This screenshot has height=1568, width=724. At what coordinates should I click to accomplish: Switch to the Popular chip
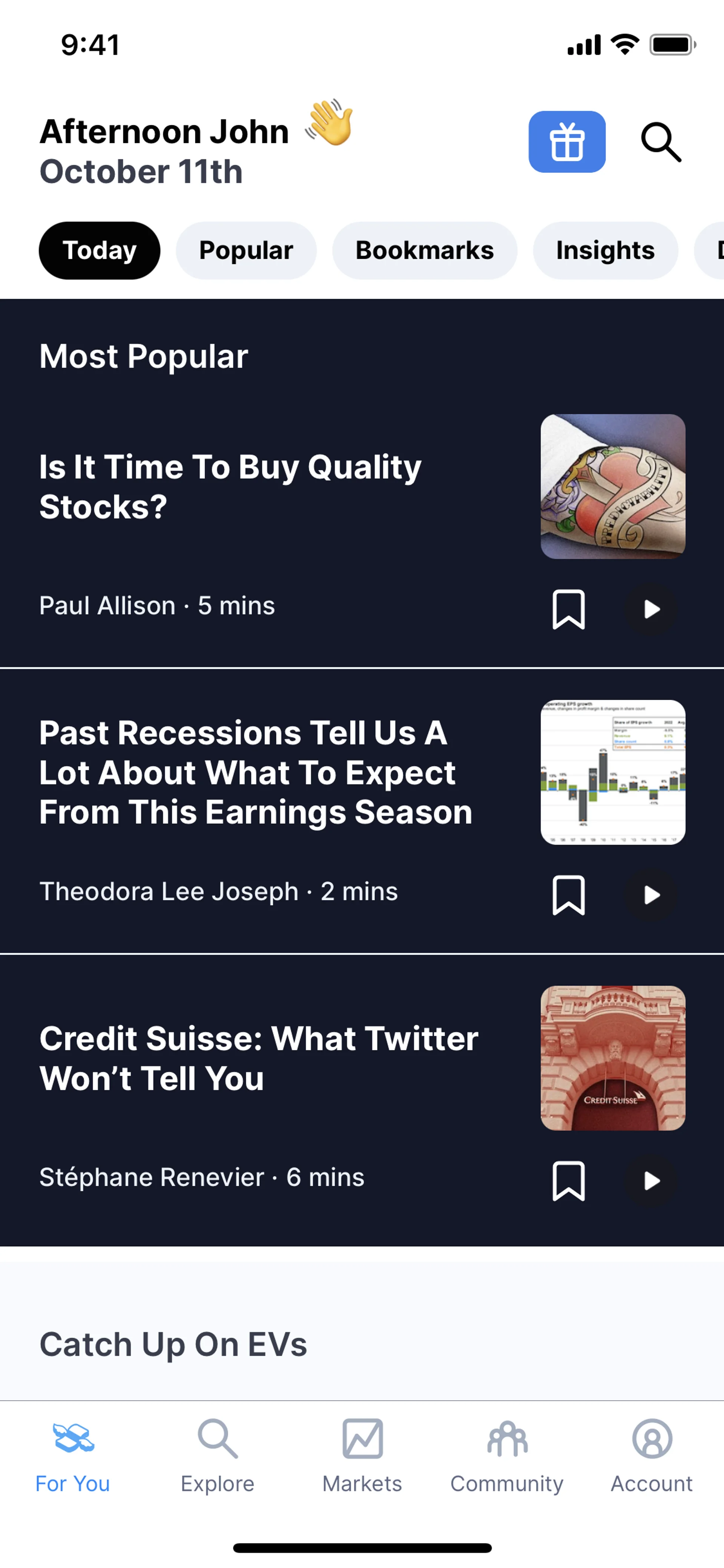tap(246, 250)
